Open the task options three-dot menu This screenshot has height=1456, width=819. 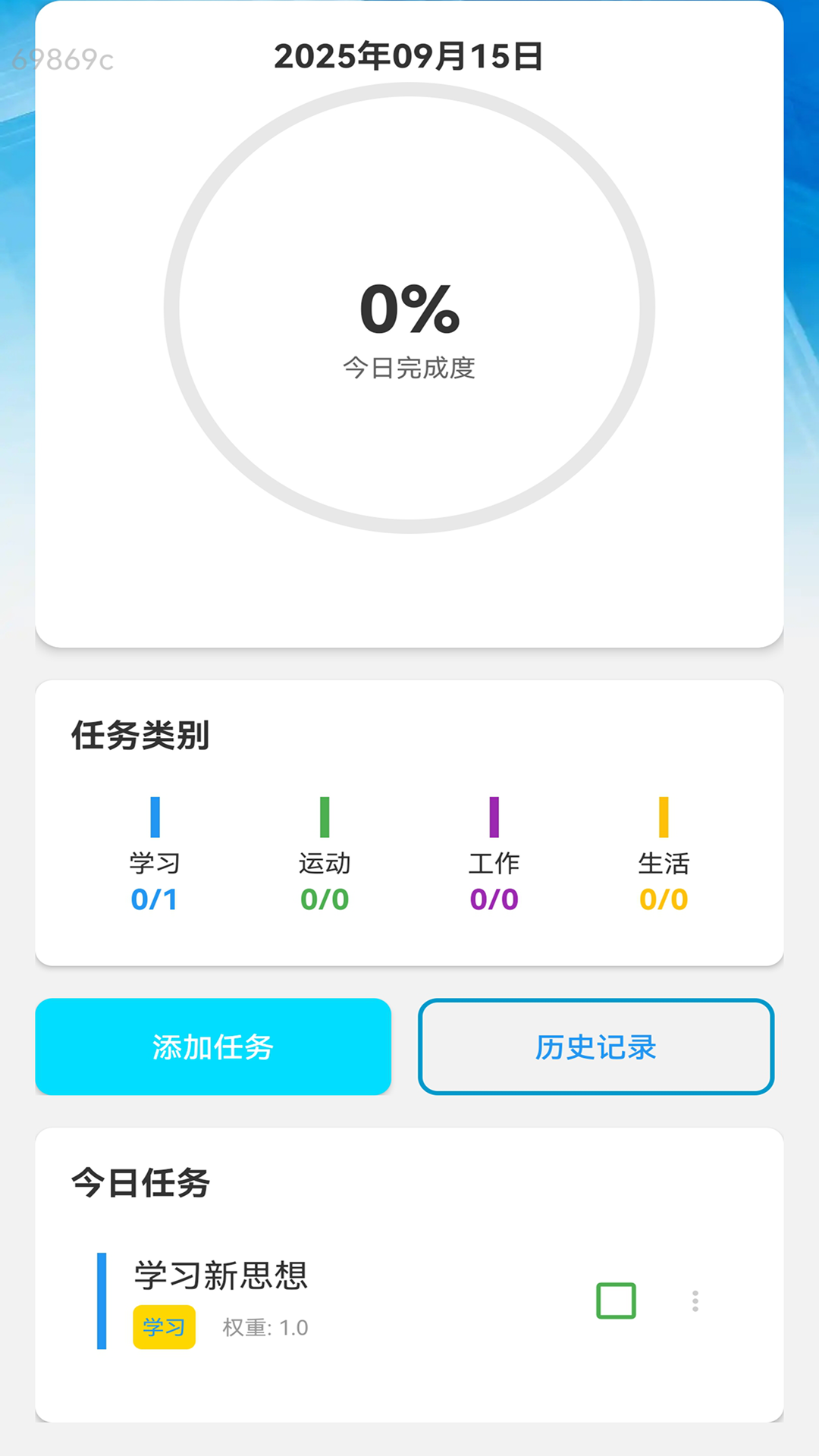pos(695,1300)
